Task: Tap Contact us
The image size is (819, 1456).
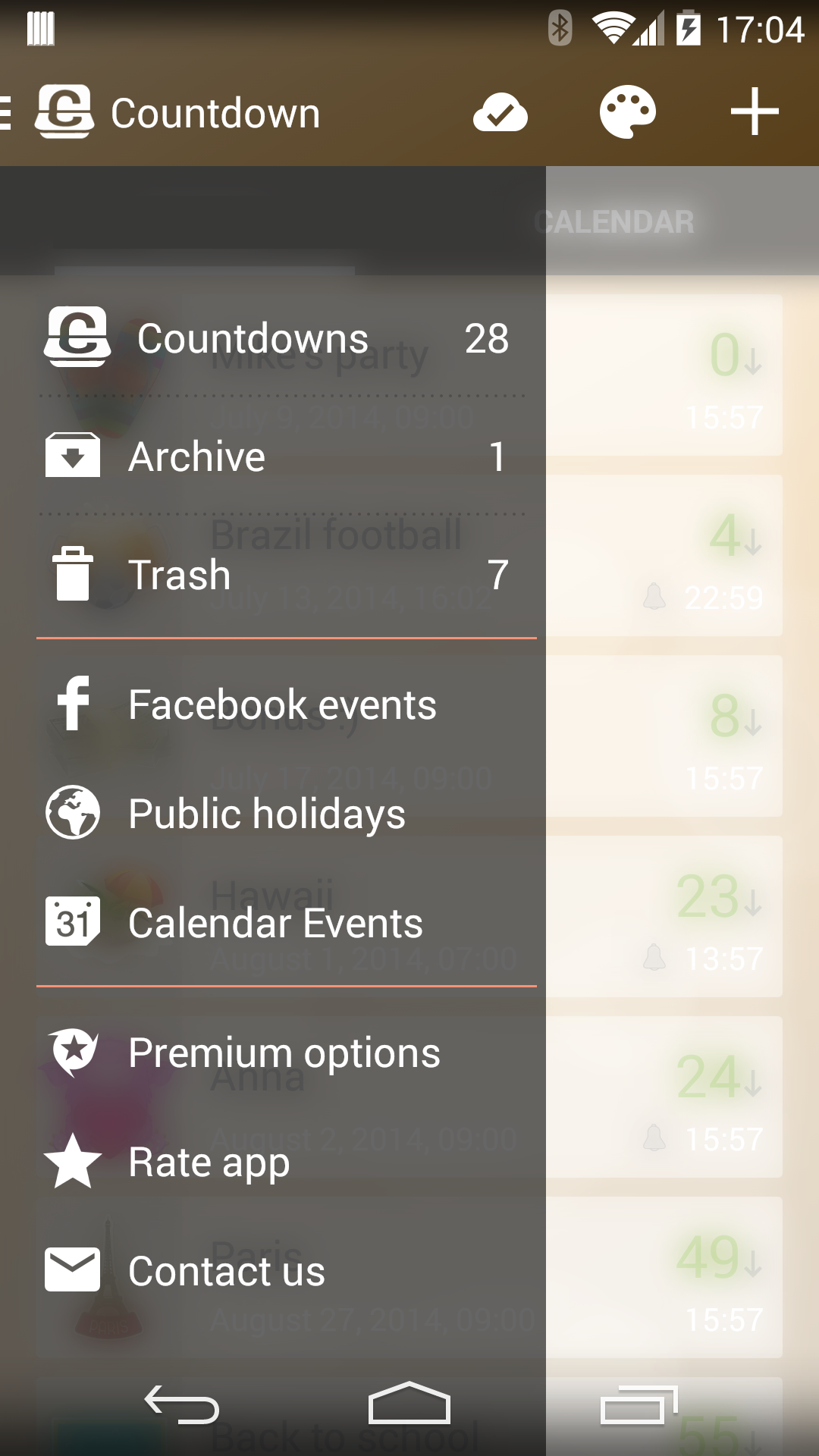Action: point(226,1270)
